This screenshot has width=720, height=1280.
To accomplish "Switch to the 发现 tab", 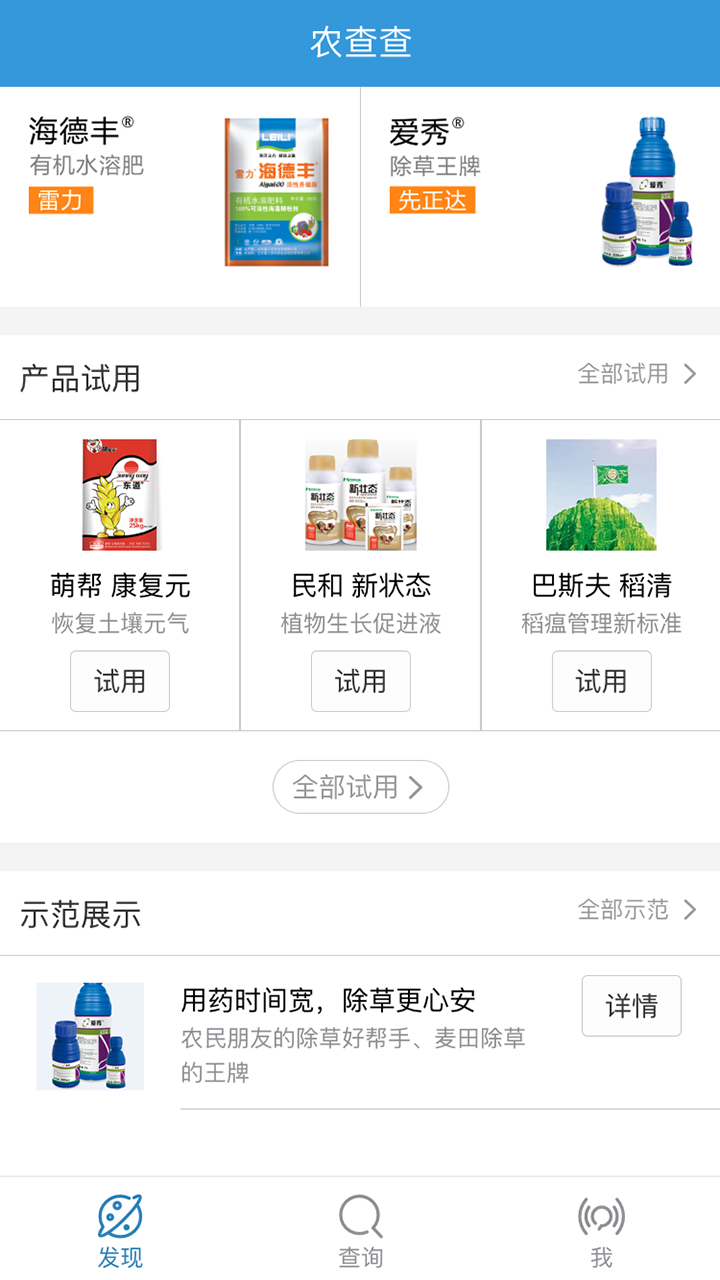I will coord(120,1229).
